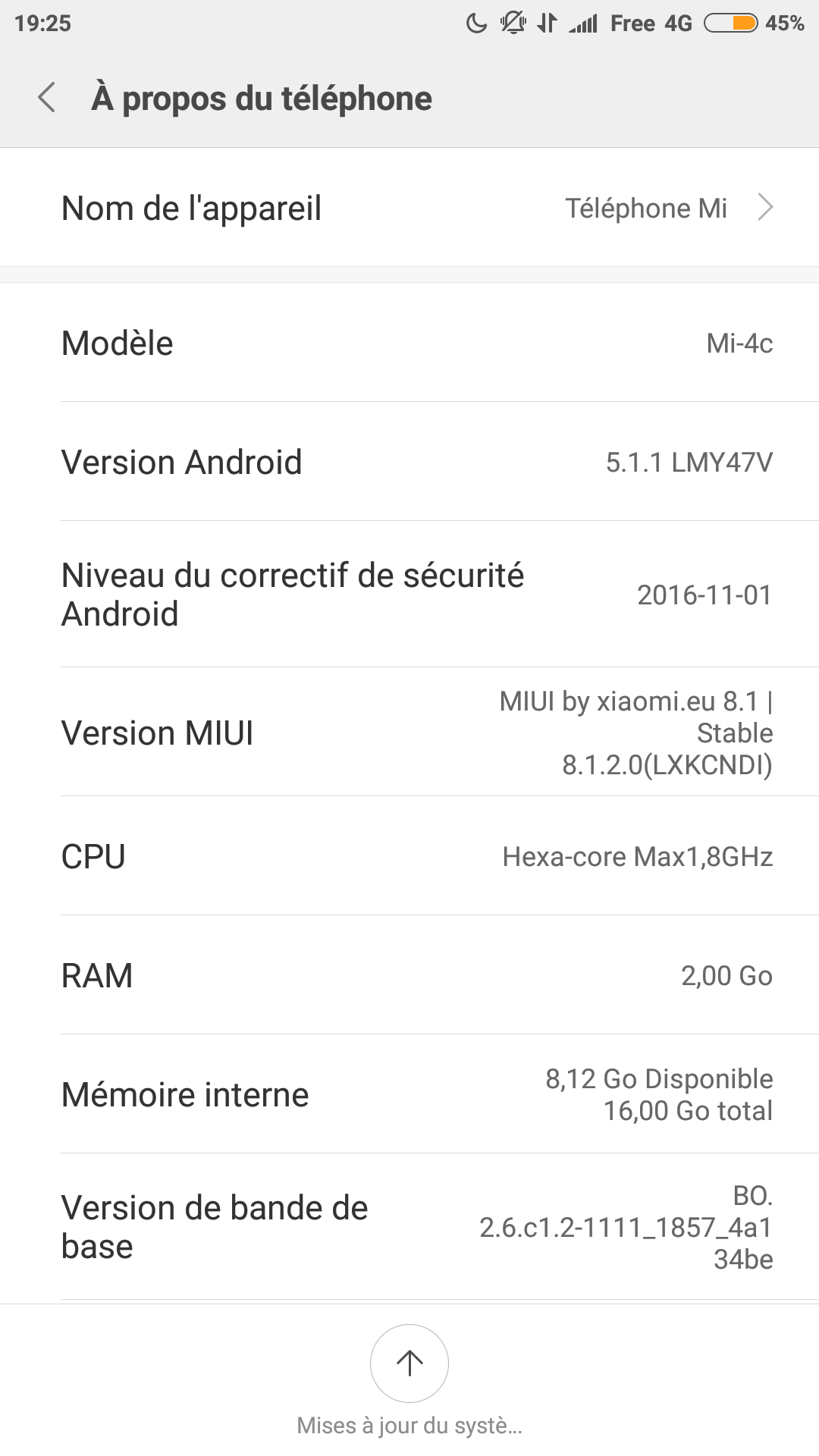819x1456 pixels.
Task: Tap Niveau du correctif de sécurité Android row
Action: 409,595
